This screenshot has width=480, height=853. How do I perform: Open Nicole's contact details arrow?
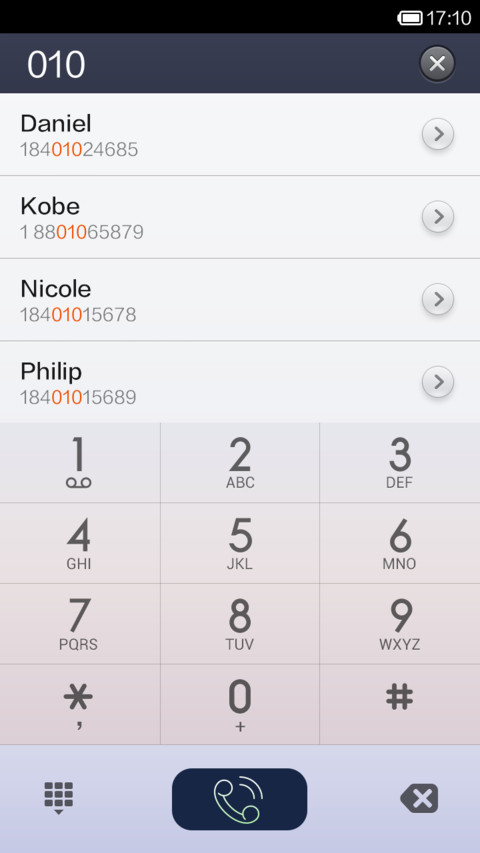click(x=438, y=299)
